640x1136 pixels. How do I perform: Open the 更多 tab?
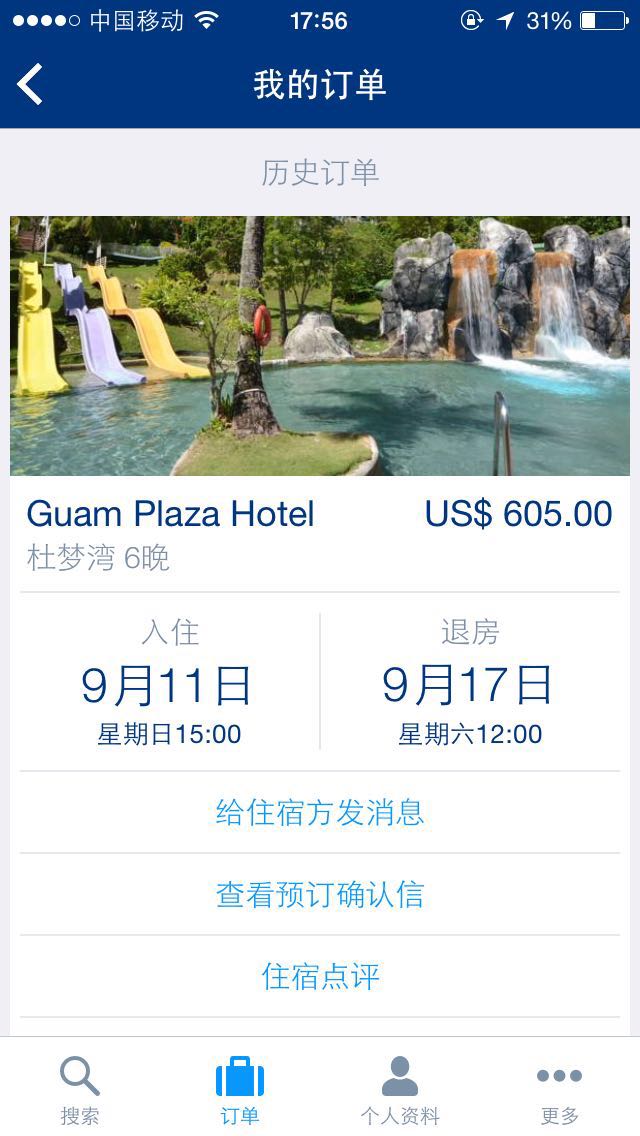click(x=560, y=1088)
